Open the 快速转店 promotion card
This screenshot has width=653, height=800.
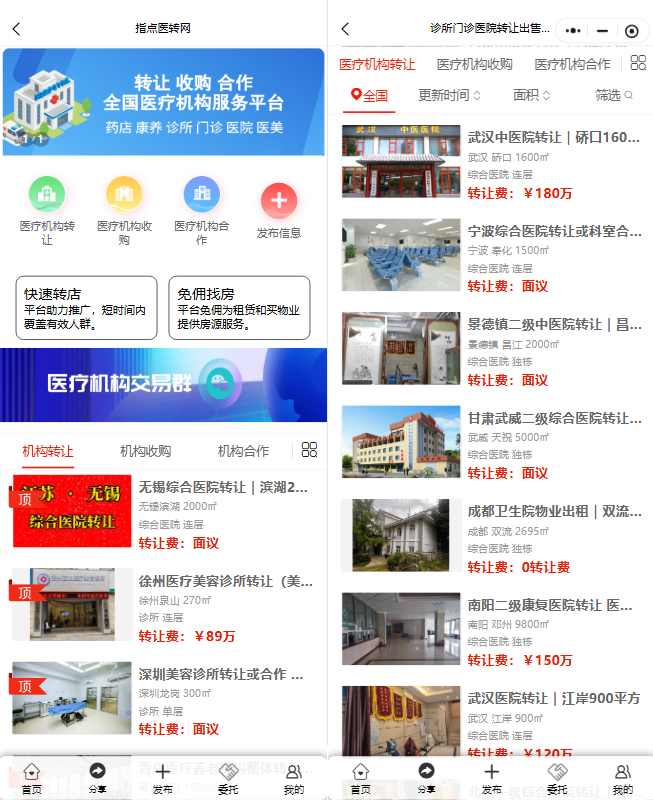click(x=86, y=308)
